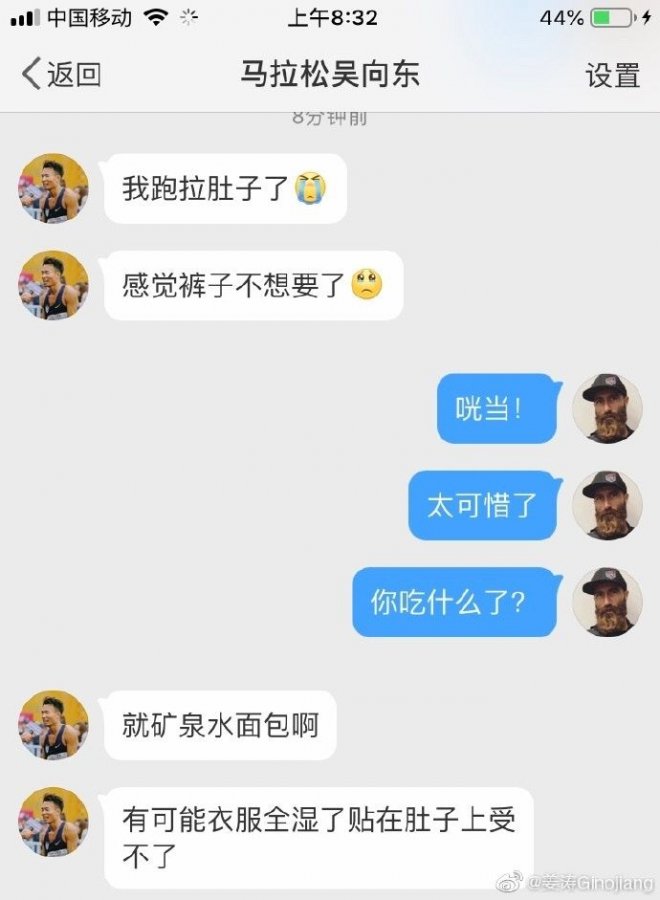Open 设置 for this chat
The image size is (660, 900).
612,75
